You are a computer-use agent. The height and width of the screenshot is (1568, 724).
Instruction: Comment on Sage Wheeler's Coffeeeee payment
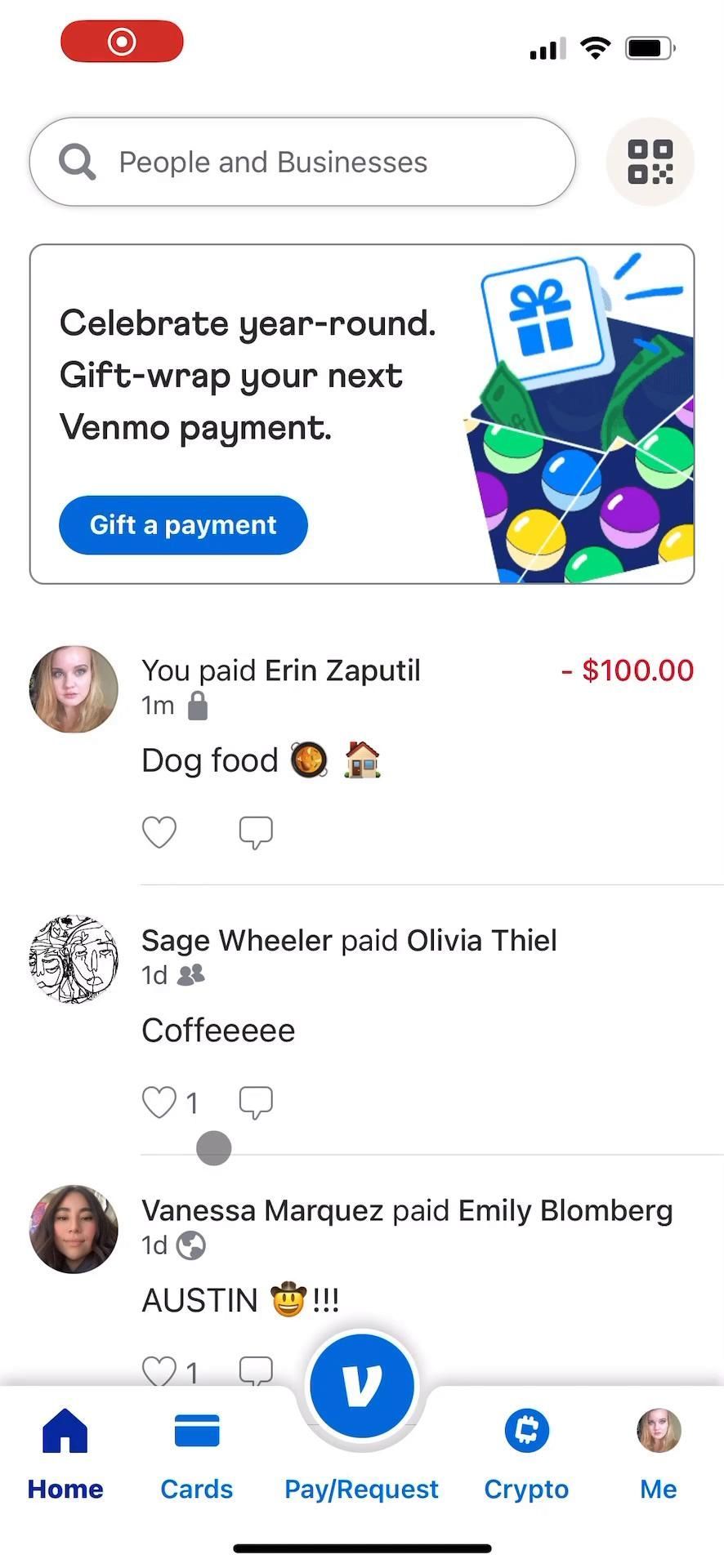coord(256,1102)
